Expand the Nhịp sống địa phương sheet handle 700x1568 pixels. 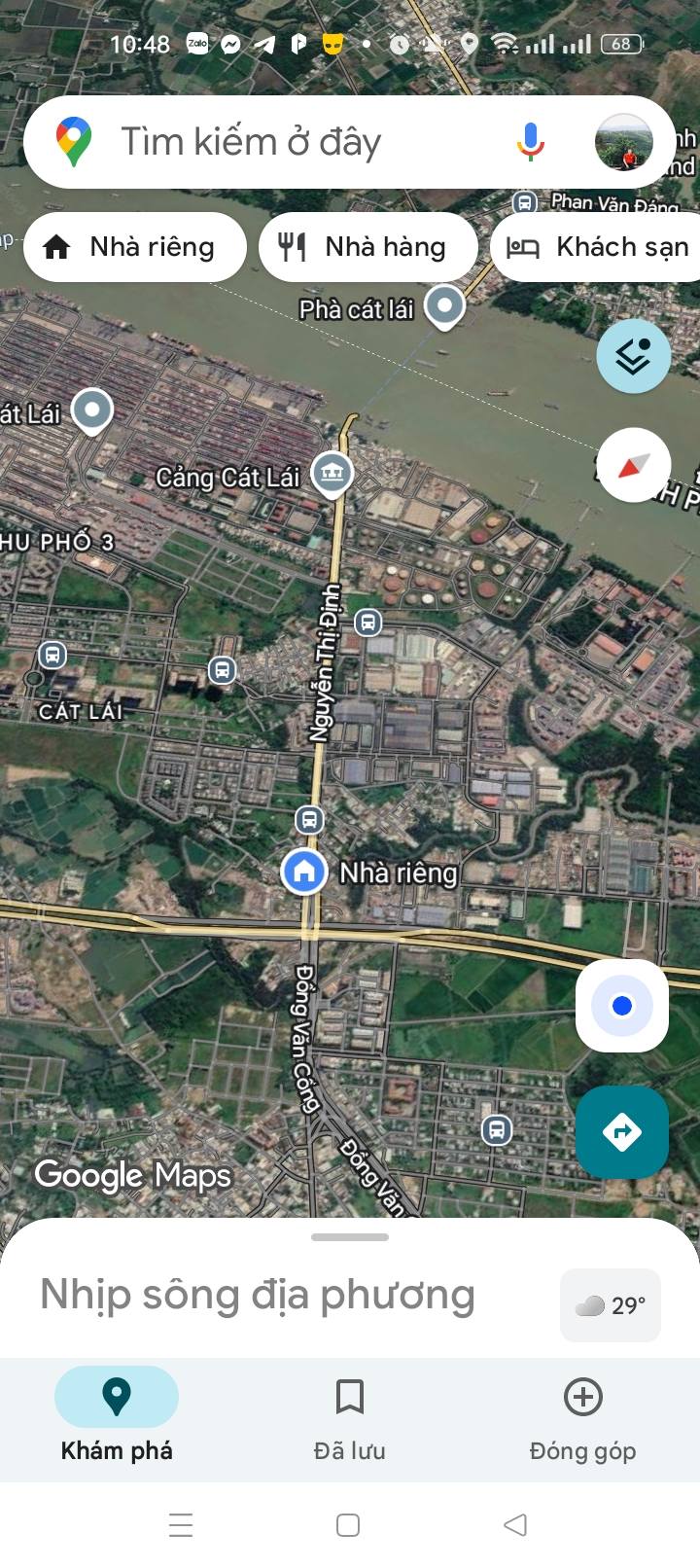[350, 1237]
